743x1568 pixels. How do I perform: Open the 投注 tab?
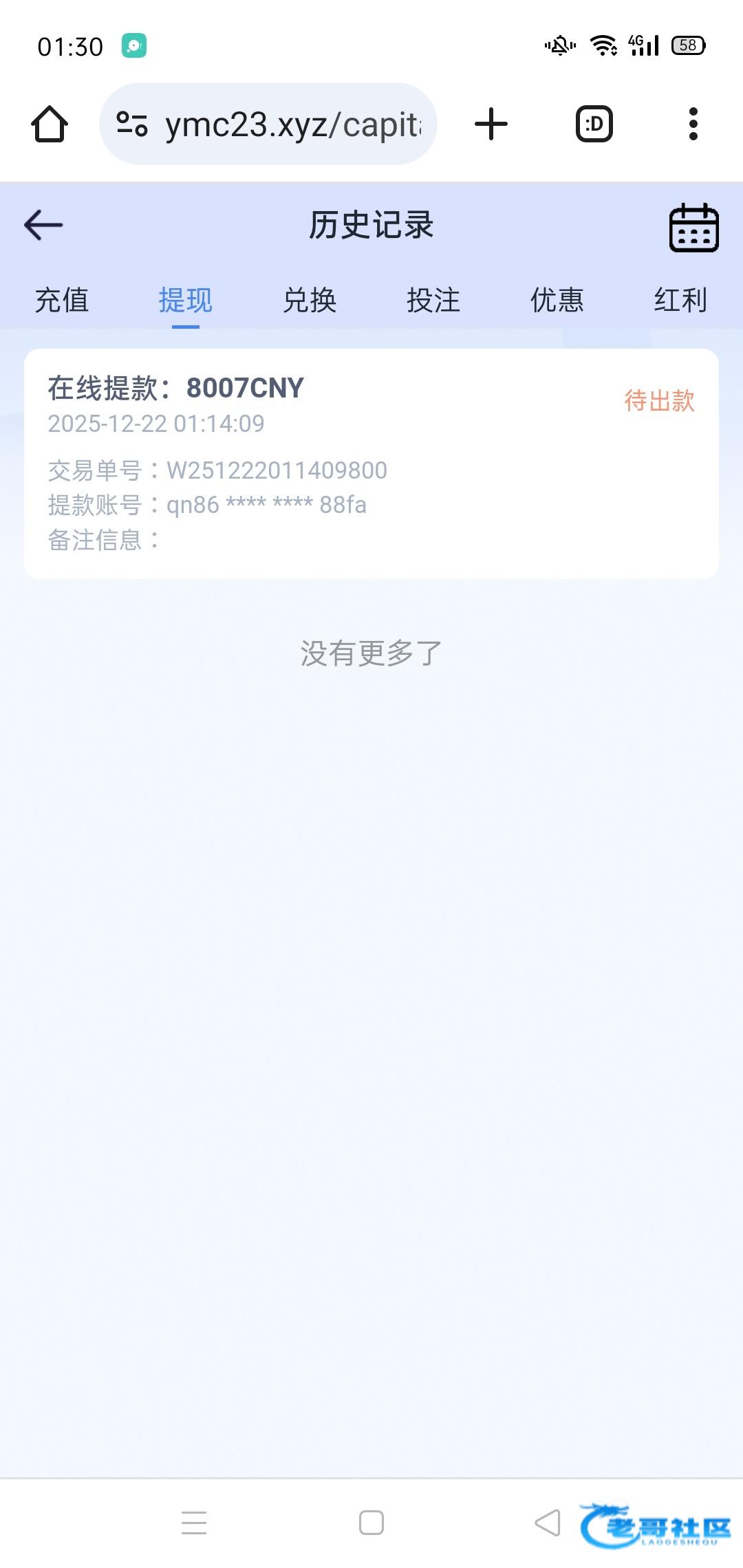tap(433, 301)
